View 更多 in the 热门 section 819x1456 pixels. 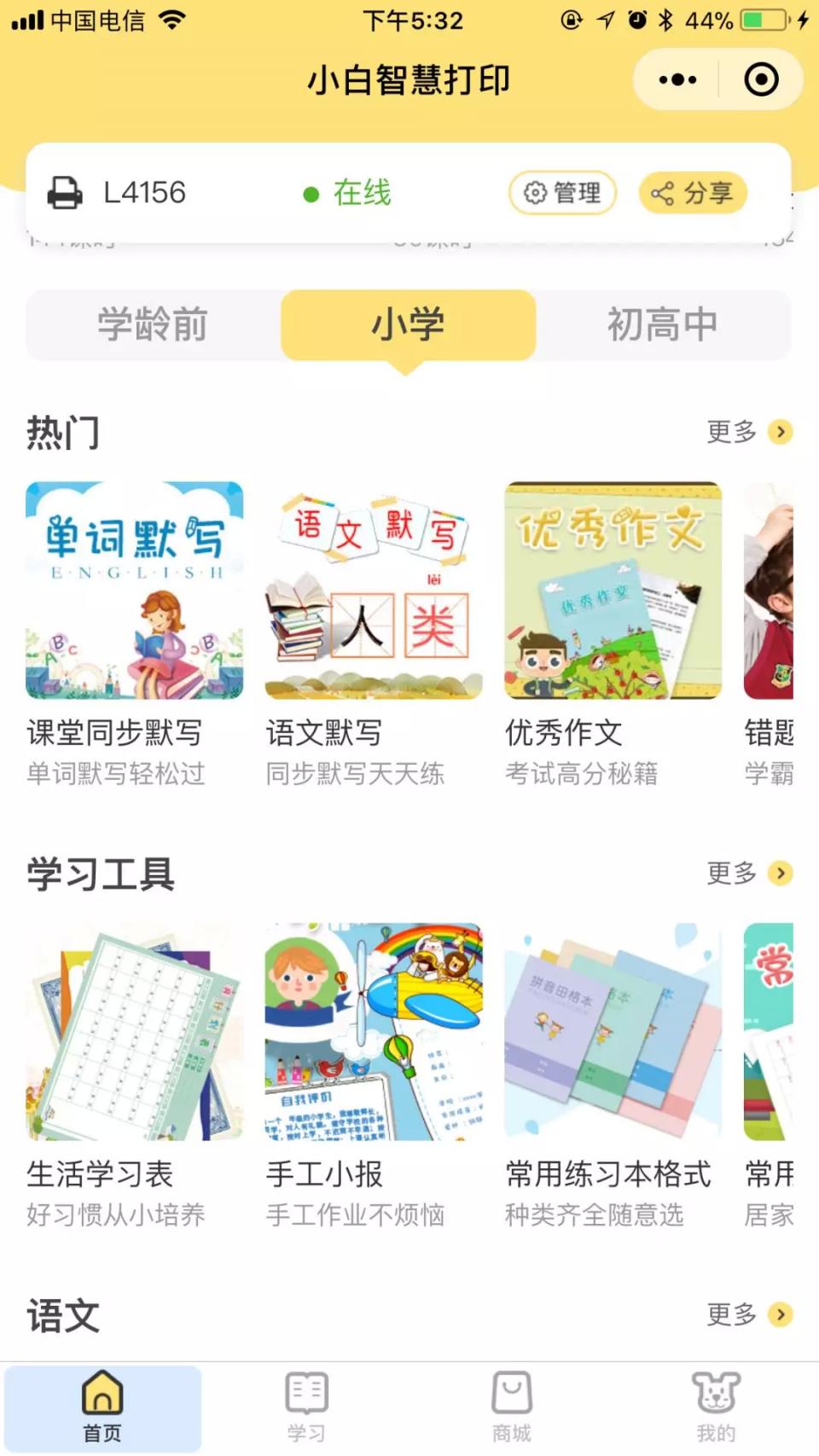748,432
